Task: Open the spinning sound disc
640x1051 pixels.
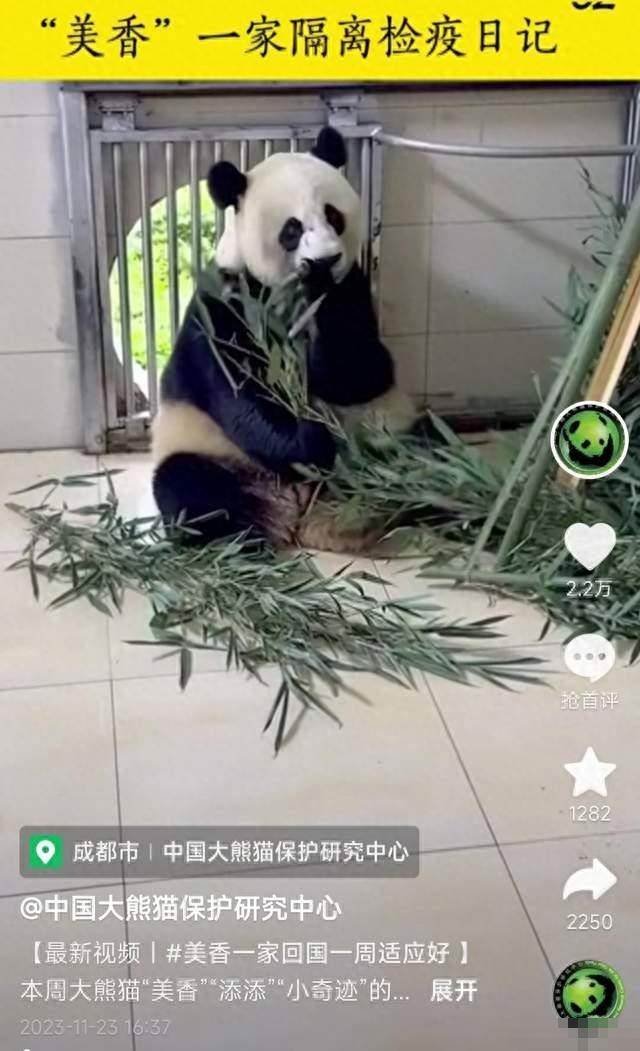Action: click(x=590, y=993)
